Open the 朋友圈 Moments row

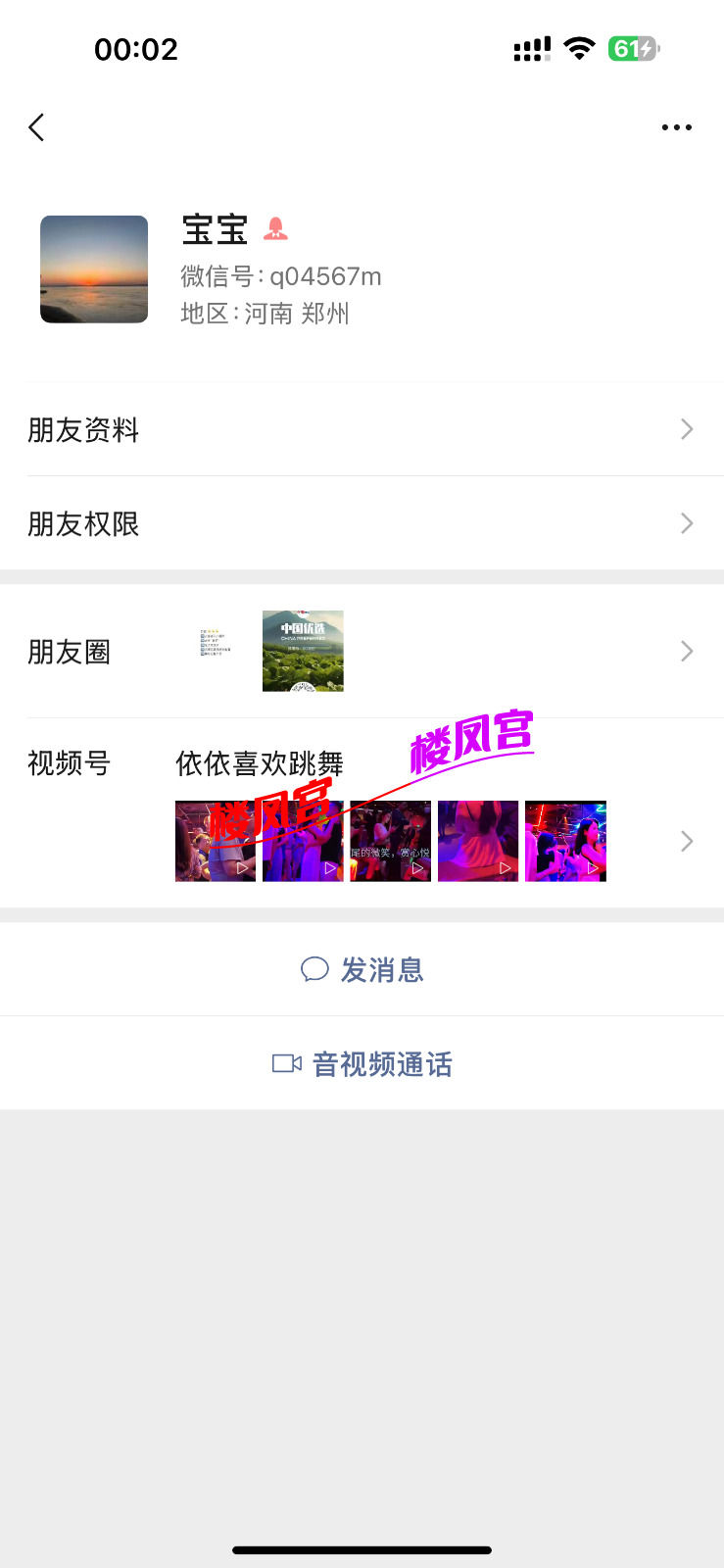pos(362,652)
